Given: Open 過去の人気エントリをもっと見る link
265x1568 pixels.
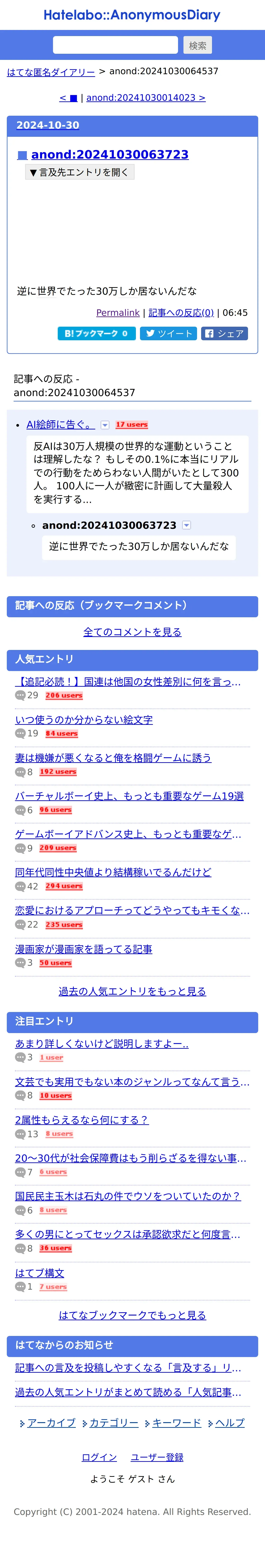Looking at the screenshot, I should pyautogui.click(x=132, y=992).
